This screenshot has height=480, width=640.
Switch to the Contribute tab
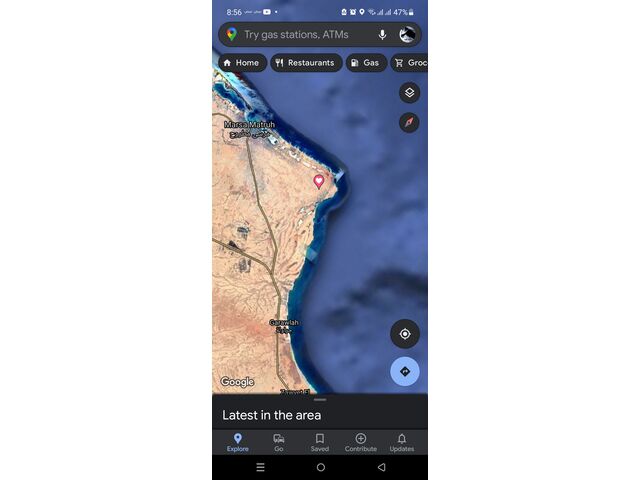click(x=361, y=442)
